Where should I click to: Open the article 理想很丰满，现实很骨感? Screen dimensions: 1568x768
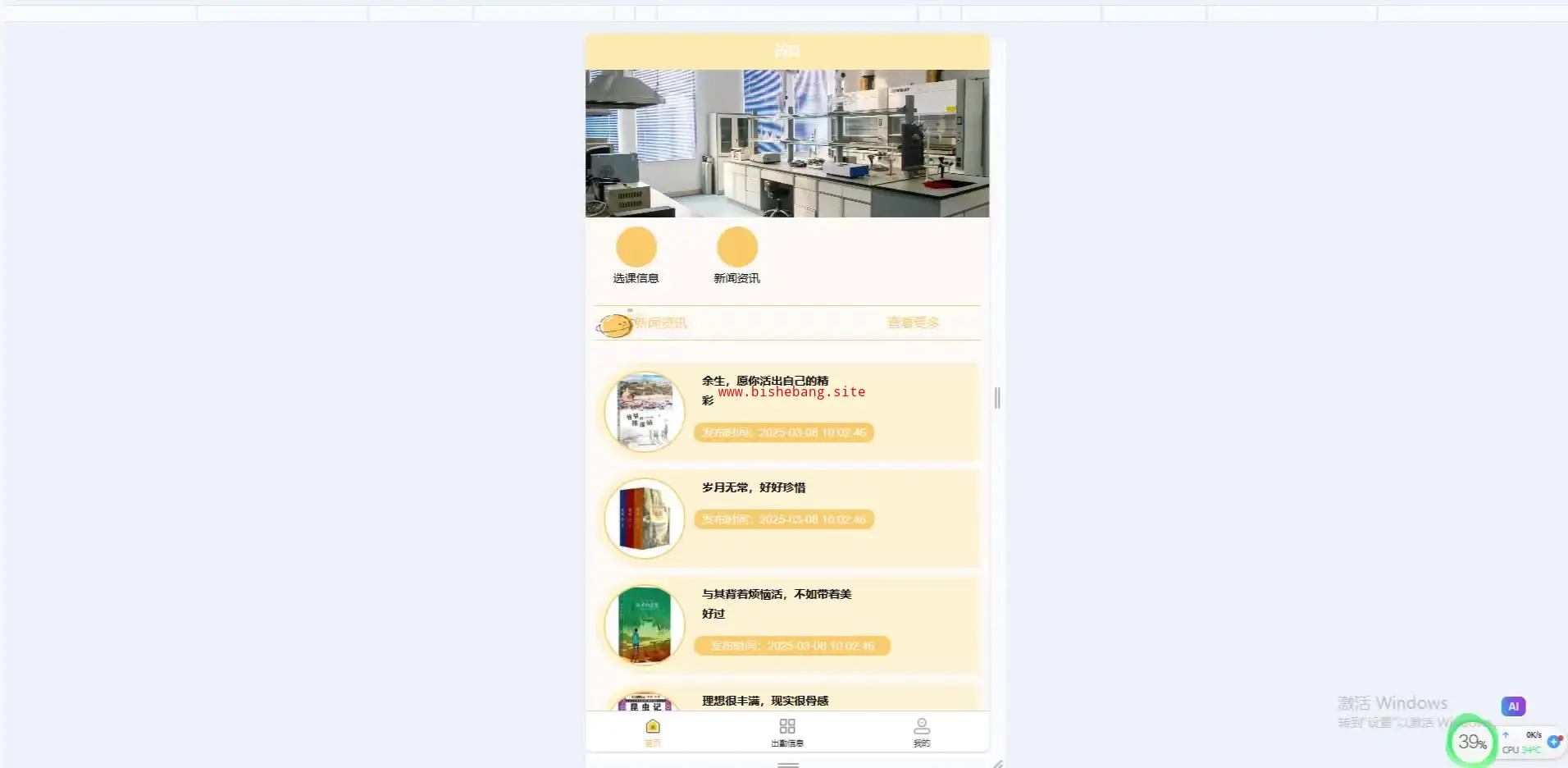[764, 701]
